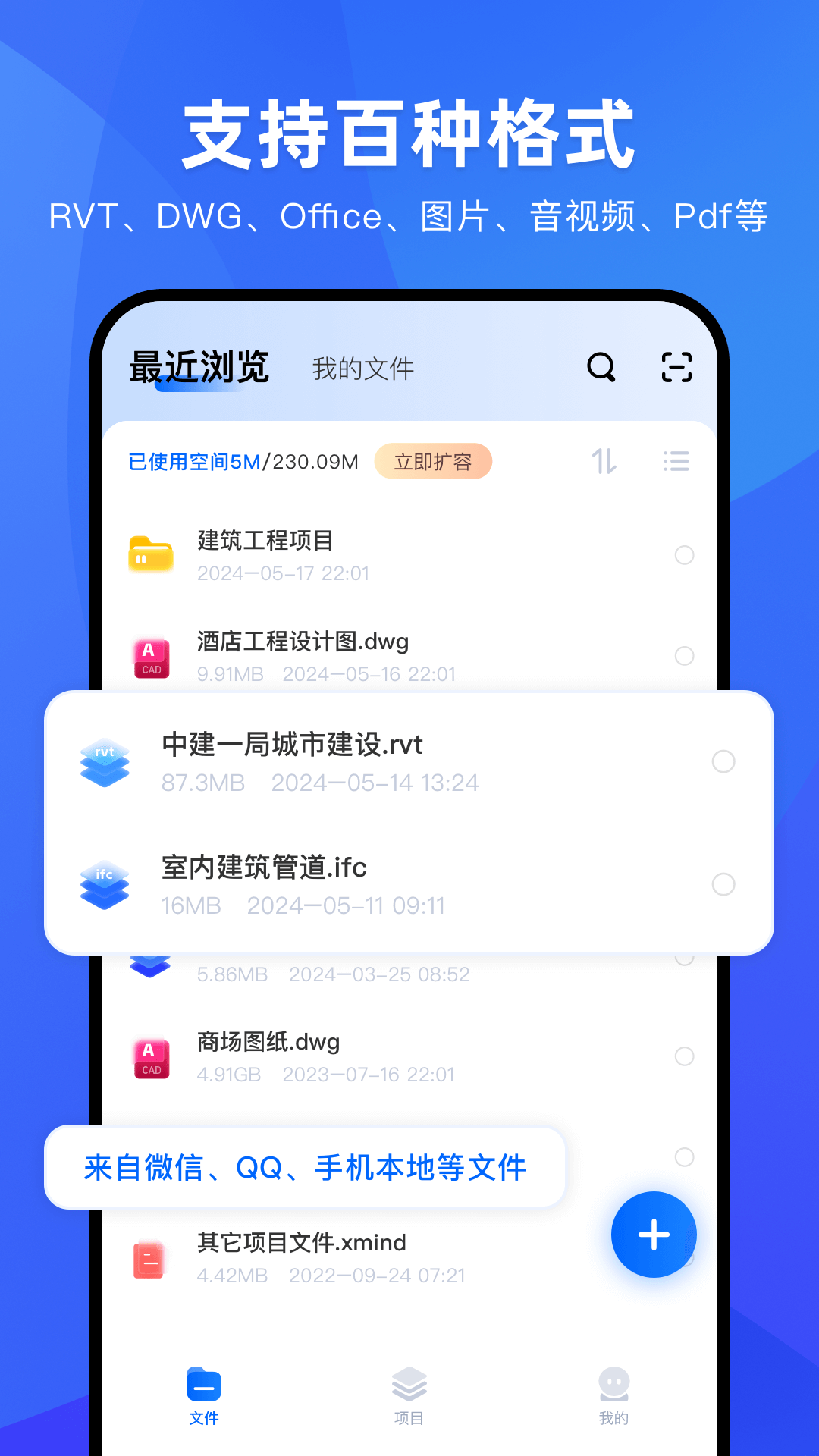Click the CAD icon beside 酒店工程设计图.dwg

[x=149, y=654]
